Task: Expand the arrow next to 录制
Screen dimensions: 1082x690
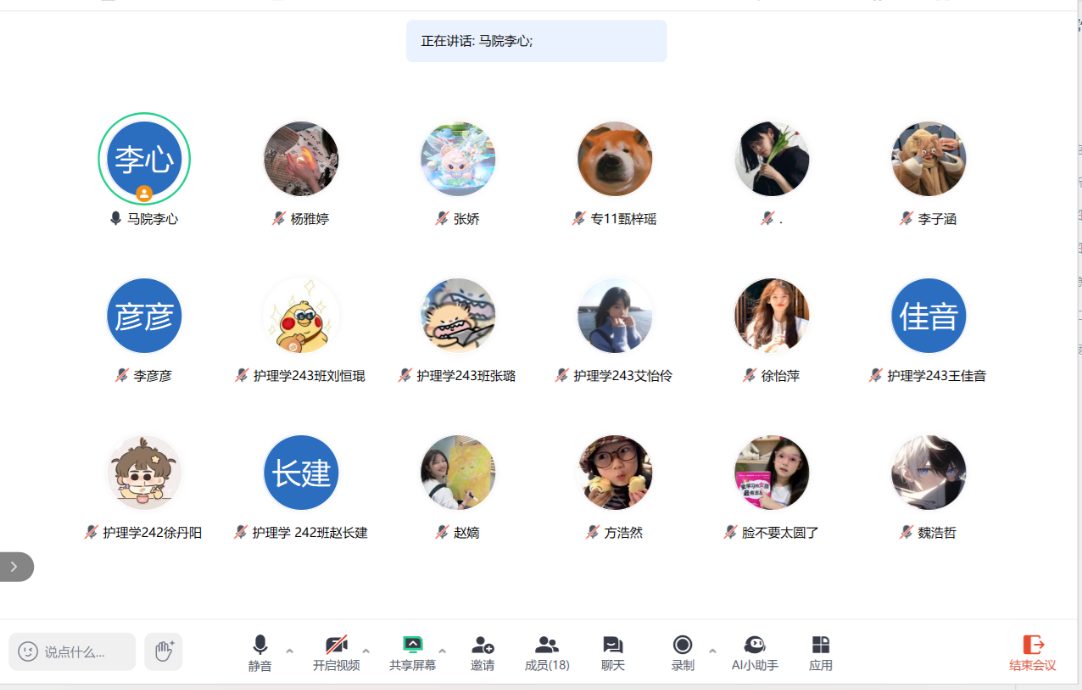Action: pos(713,651)
